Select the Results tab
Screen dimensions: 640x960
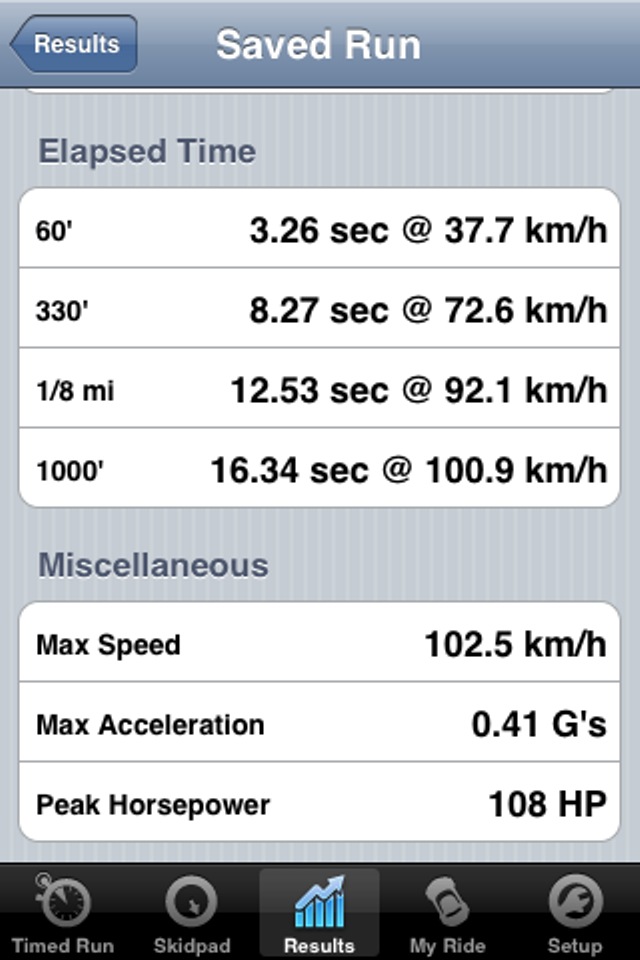click(x=319, y=914)
